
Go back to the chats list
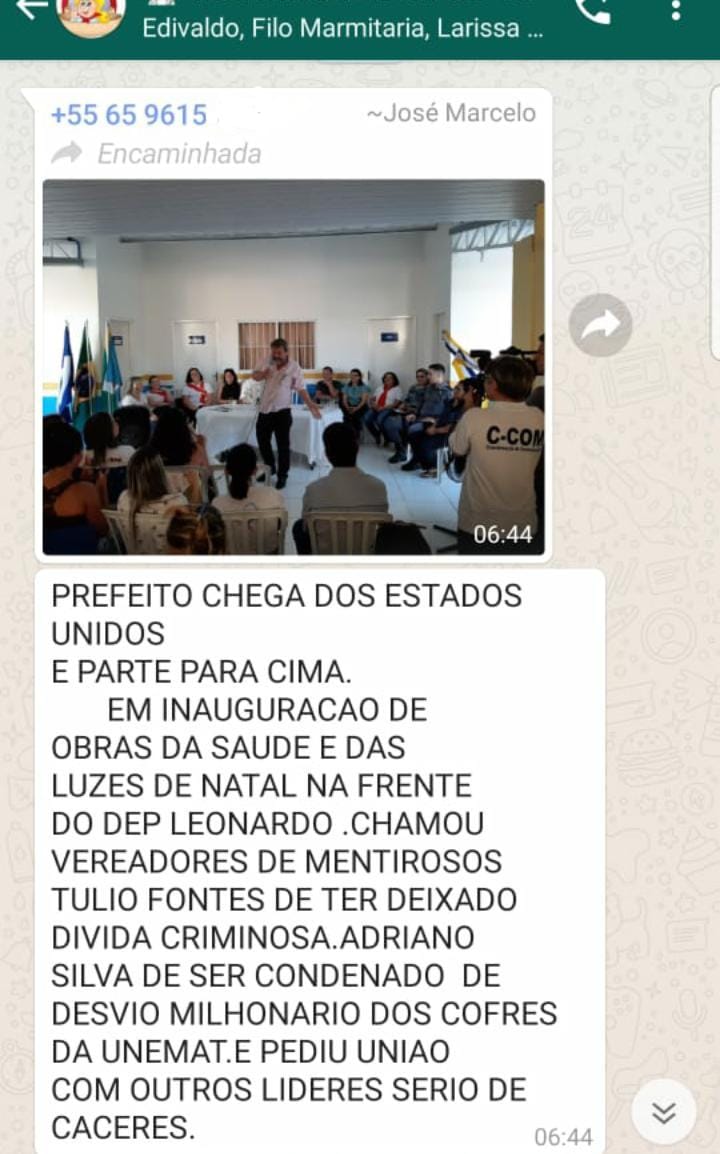click(30, 10)
